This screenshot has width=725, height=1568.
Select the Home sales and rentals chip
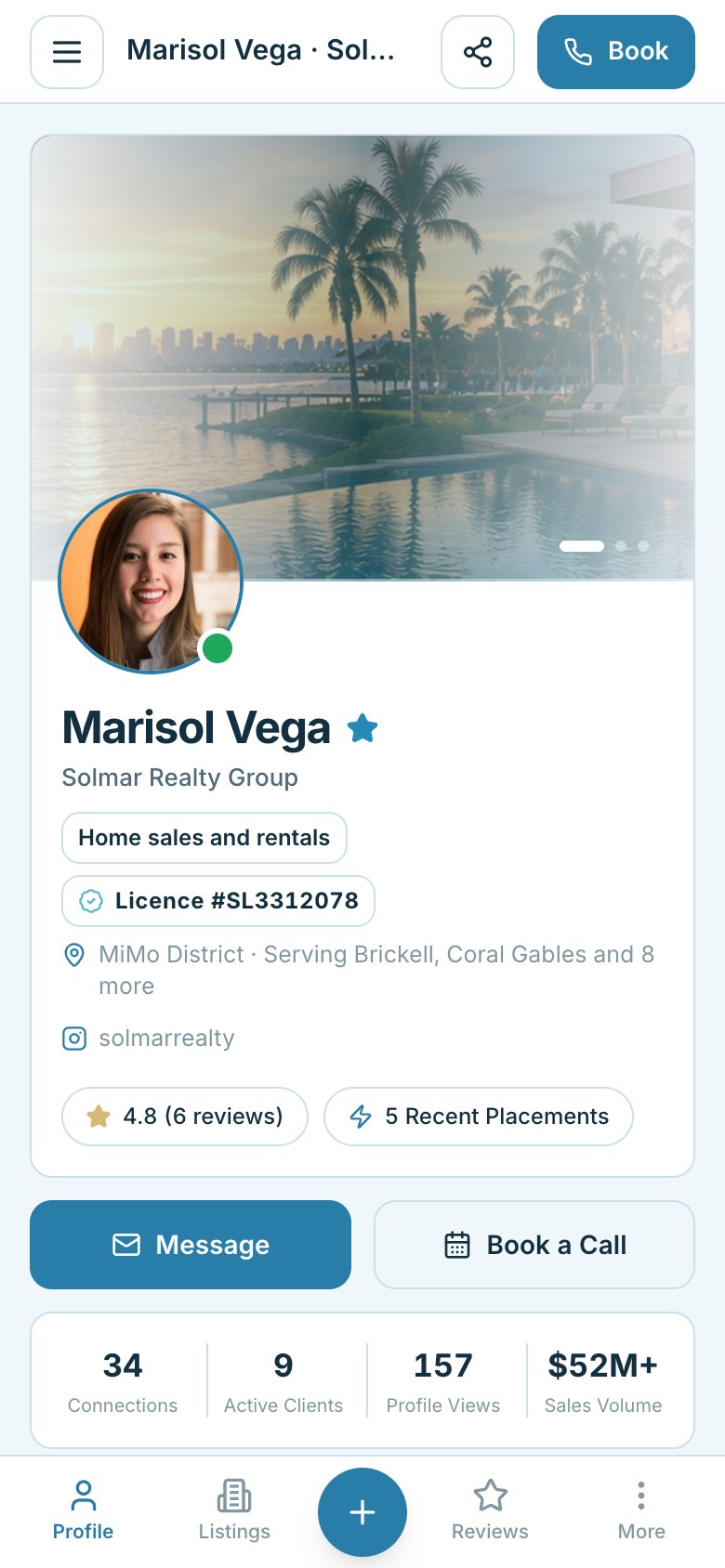204,838
